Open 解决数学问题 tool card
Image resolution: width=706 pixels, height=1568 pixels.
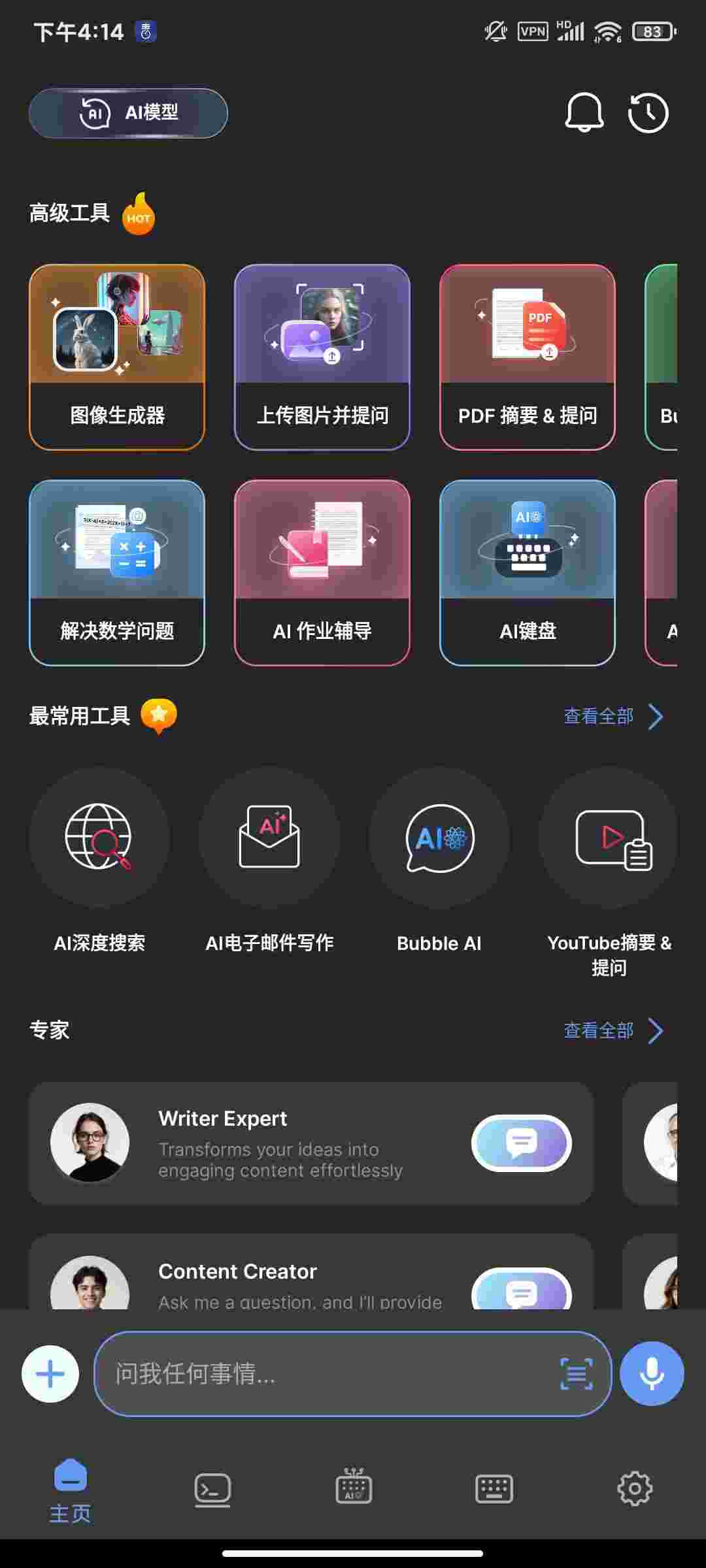[x=117, y=572]
